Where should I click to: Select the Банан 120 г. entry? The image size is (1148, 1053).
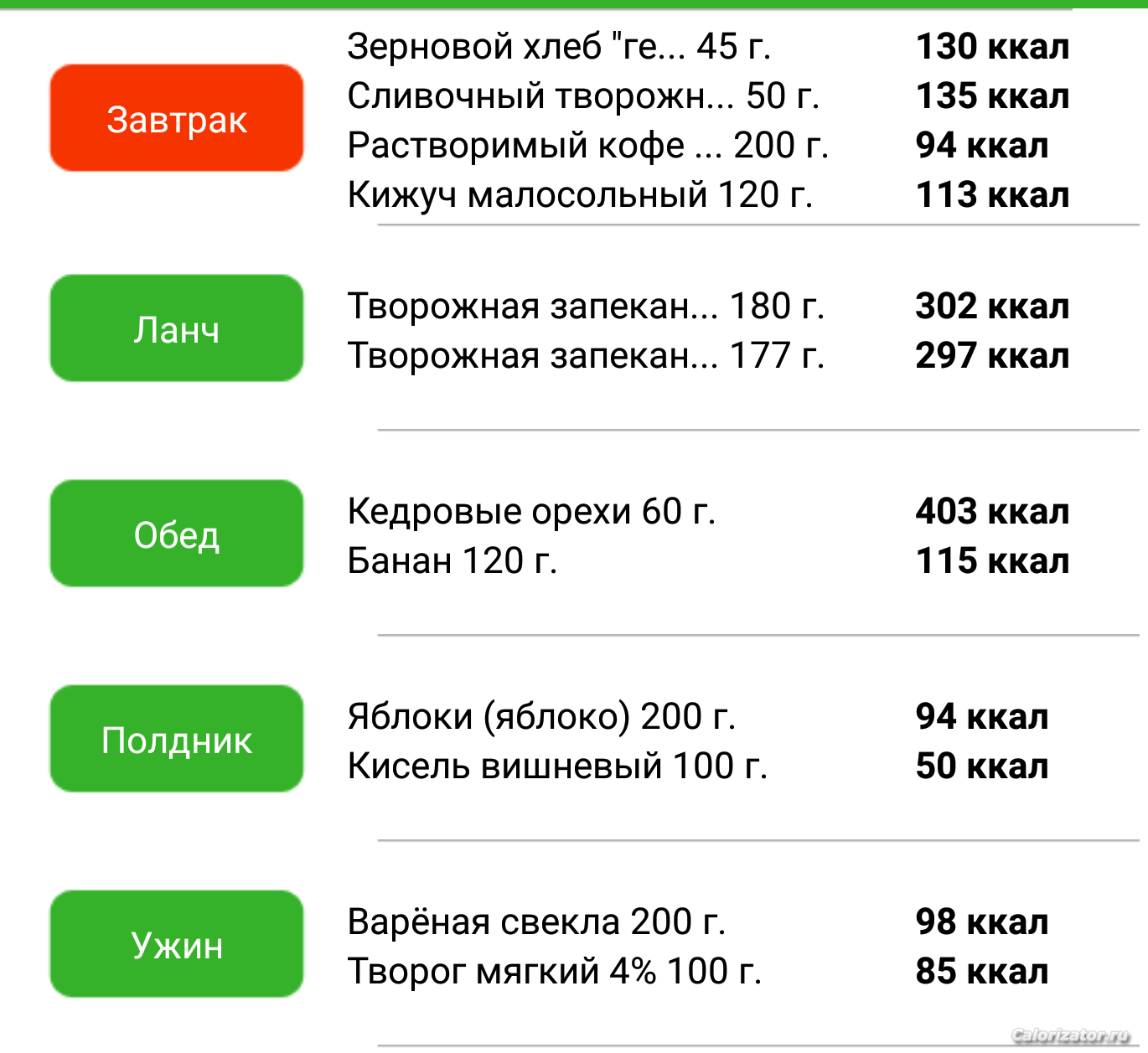click(452, 560)
